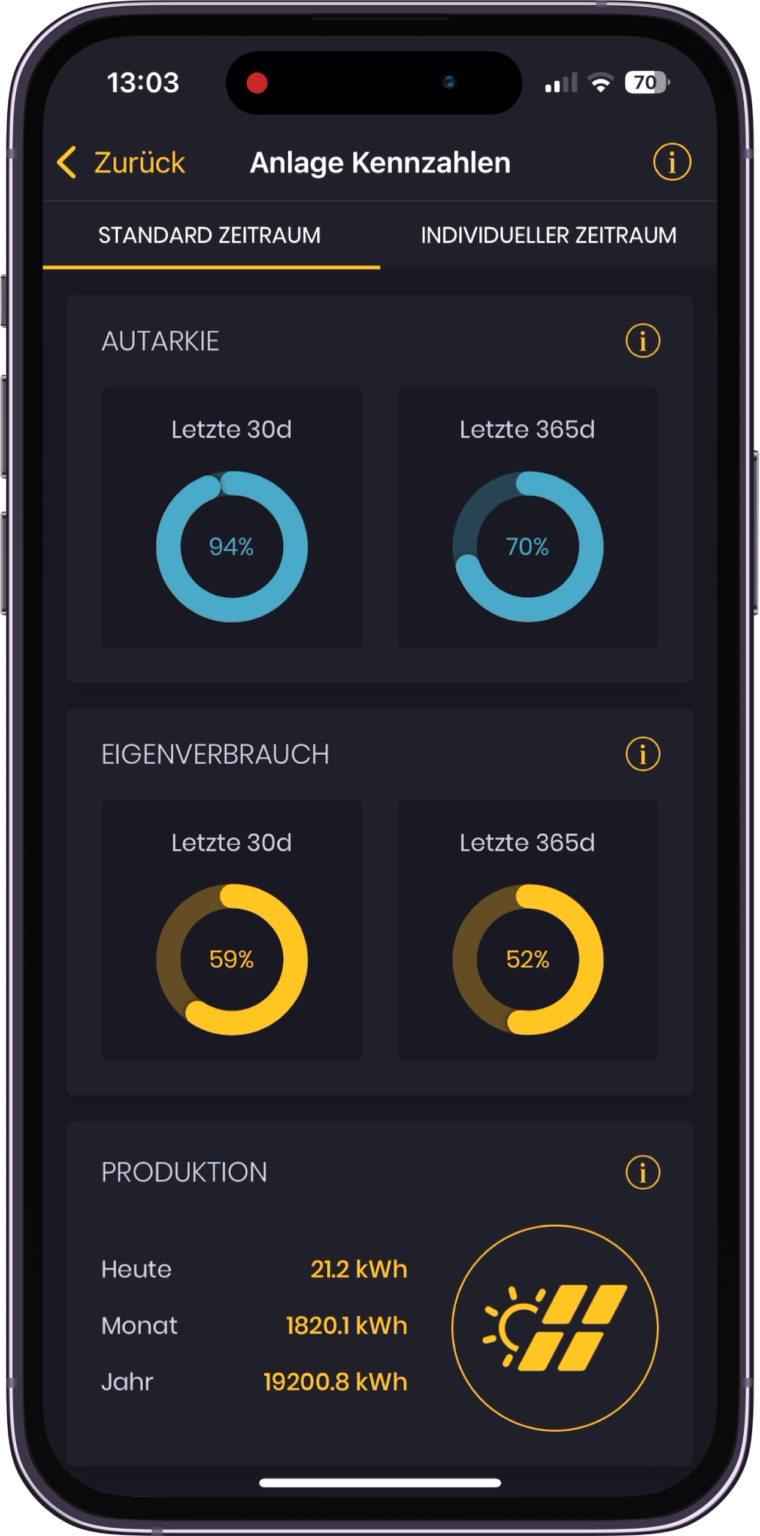Tap the red recording indicator in Dynamic Island

click(257, 83)
